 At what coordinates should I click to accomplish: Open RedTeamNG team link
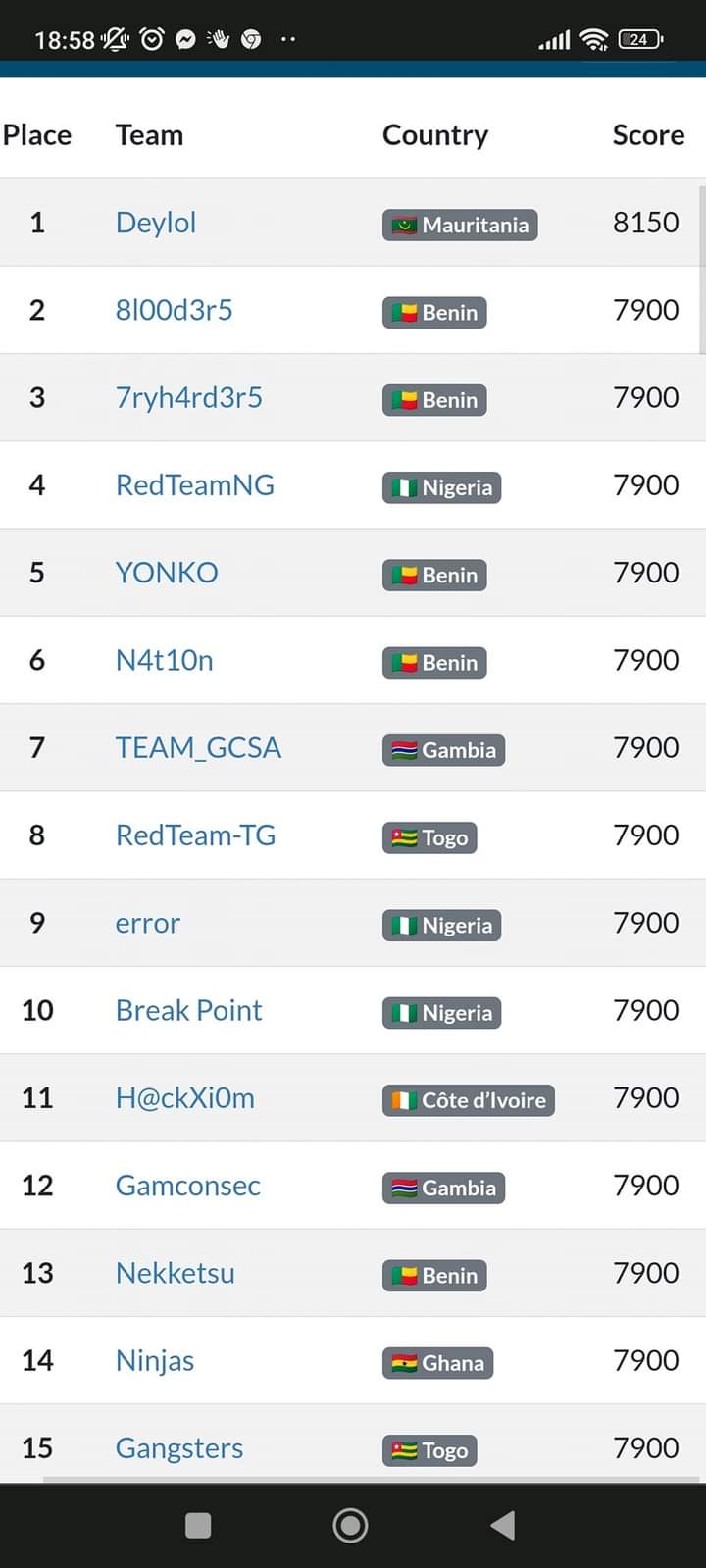194,484
